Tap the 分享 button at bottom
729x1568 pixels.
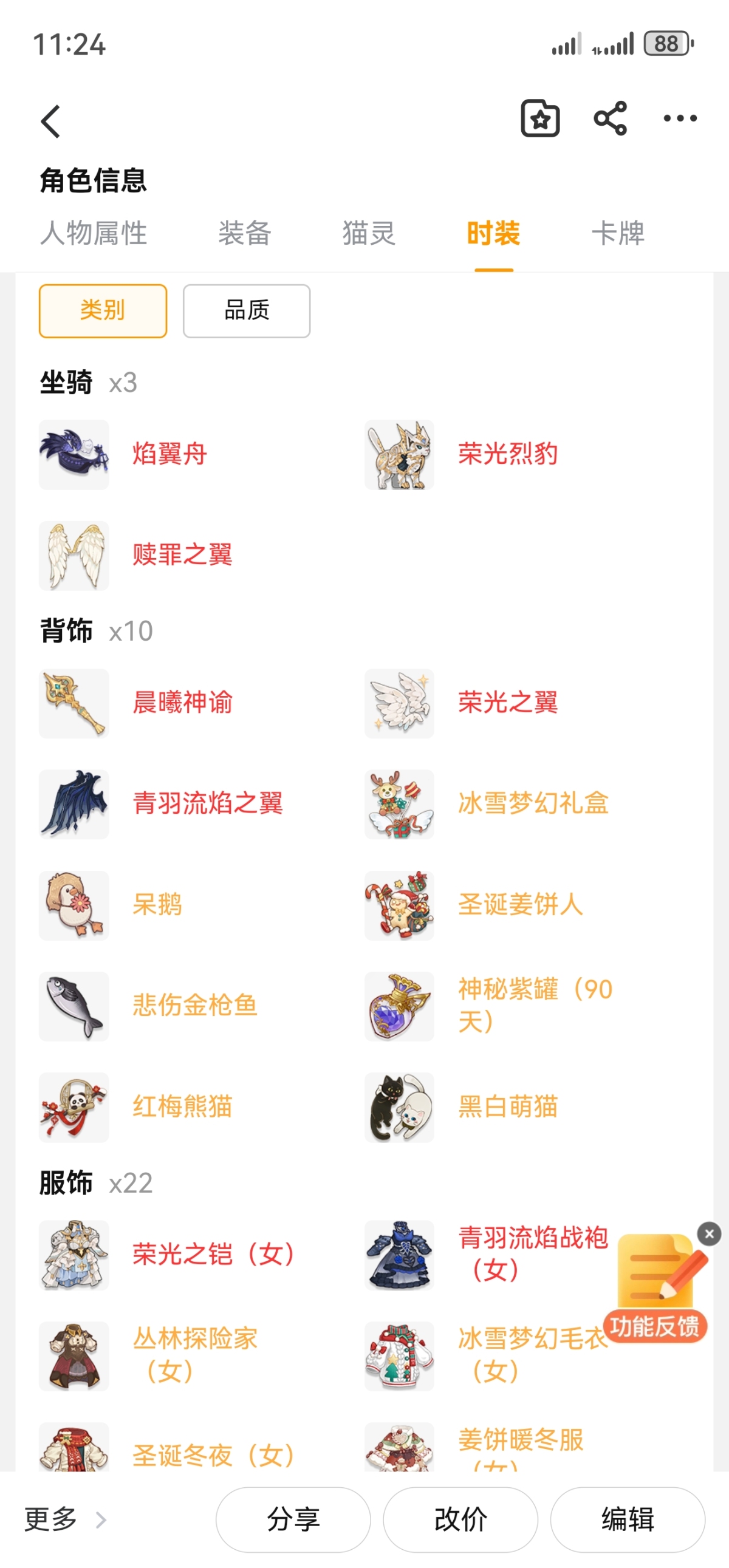coord(293,1519)
